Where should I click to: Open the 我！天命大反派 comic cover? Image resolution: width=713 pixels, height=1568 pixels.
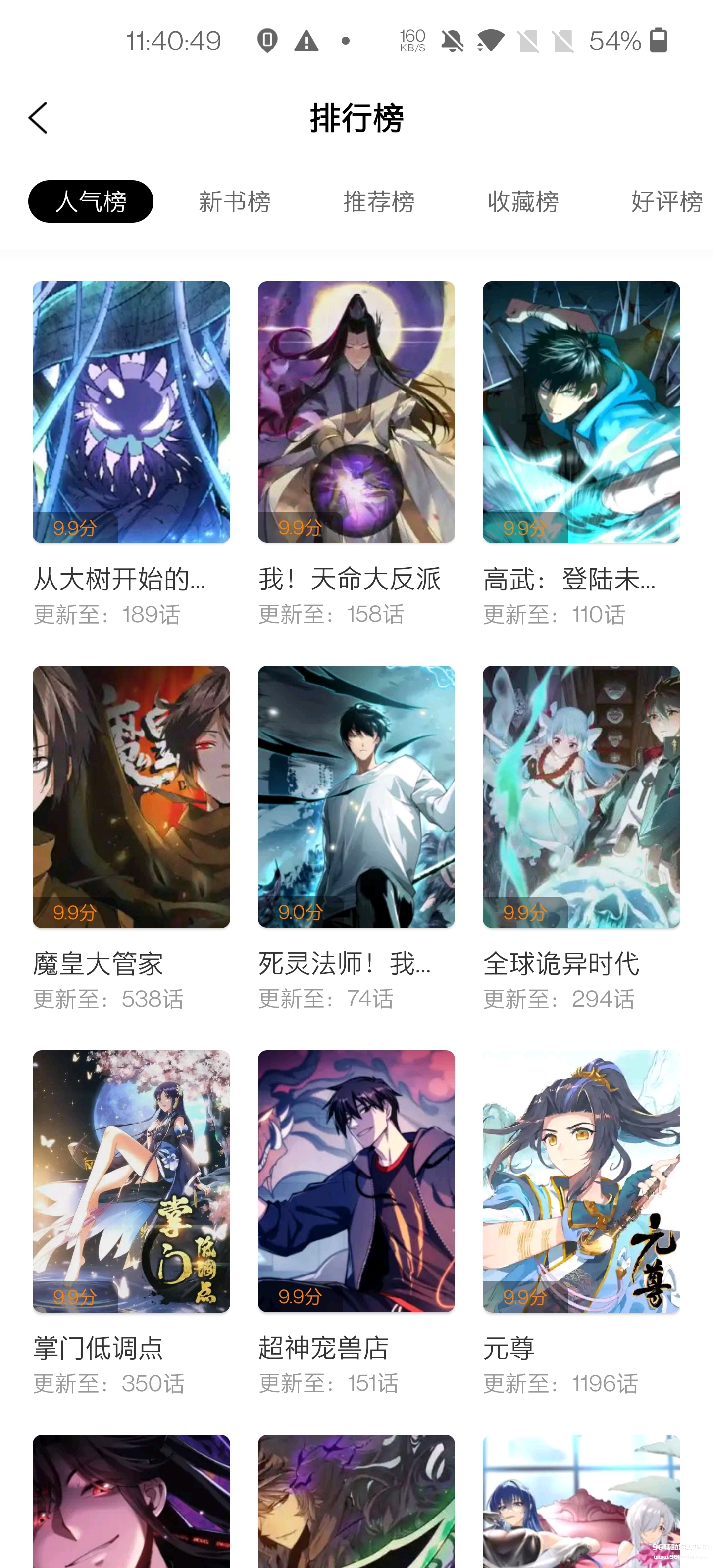[x=356, y=413]
